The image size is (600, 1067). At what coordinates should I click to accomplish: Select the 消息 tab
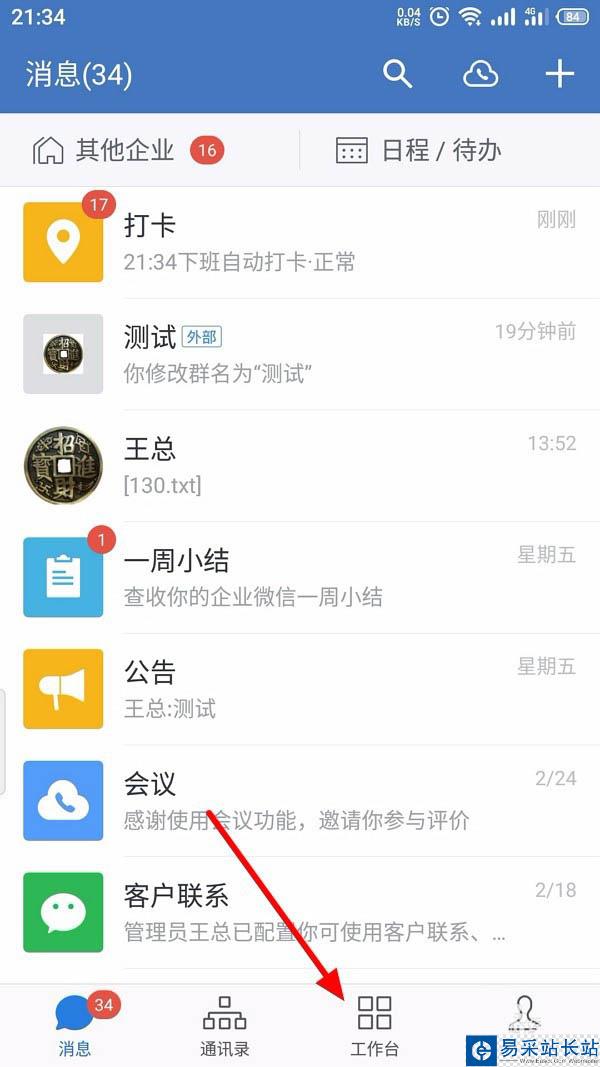click(75, 1025)
